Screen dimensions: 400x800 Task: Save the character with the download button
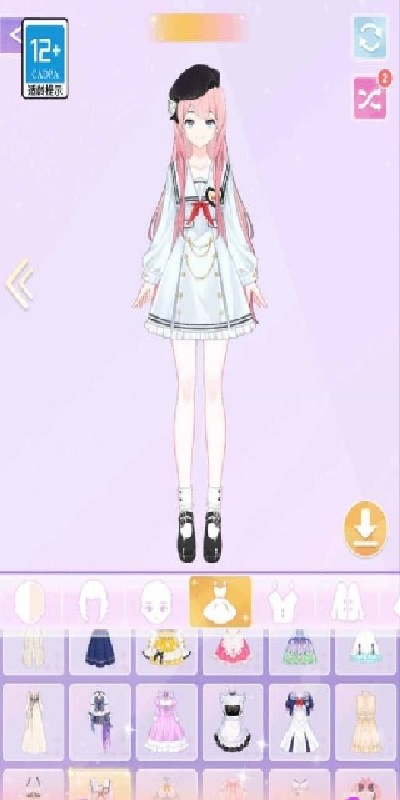365,528
